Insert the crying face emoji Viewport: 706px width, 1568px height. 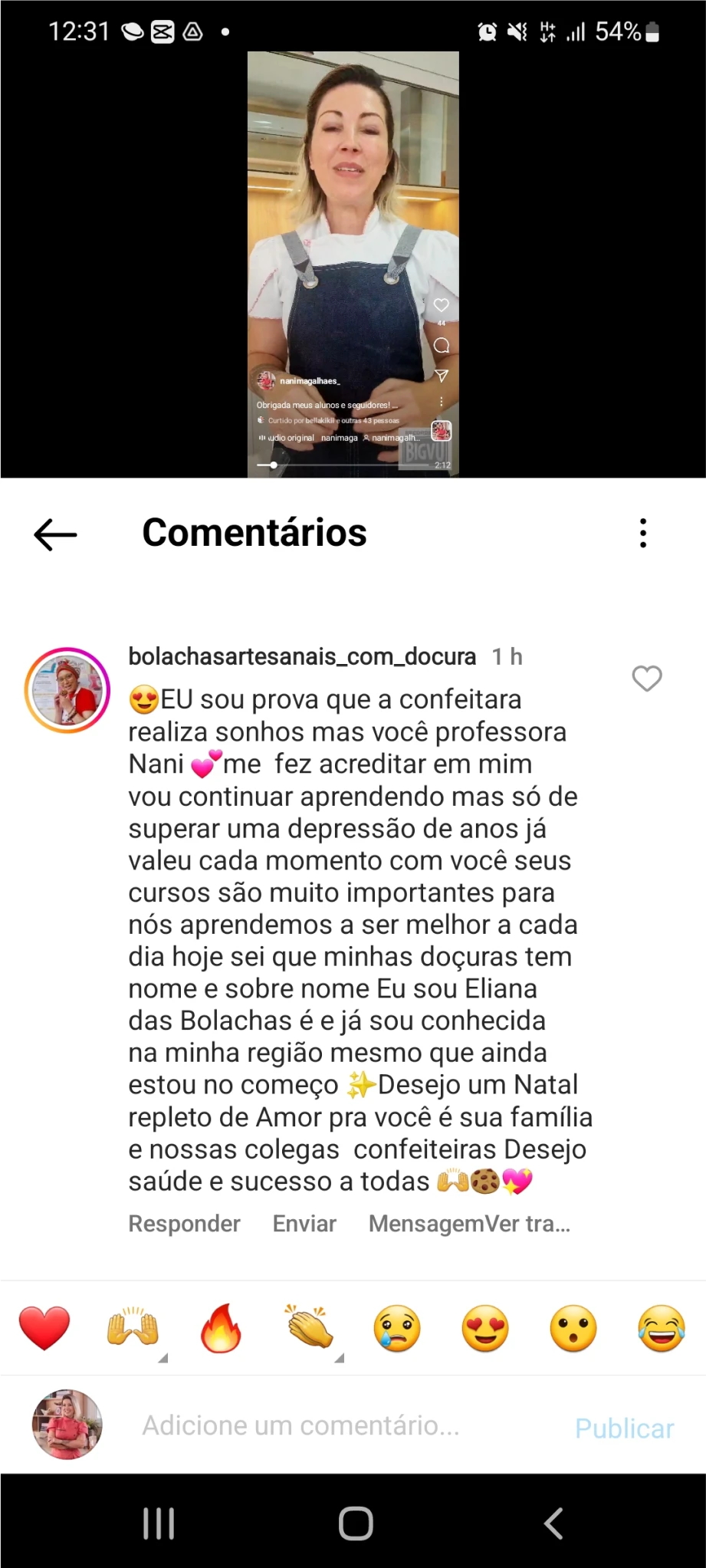point(397,1328)
